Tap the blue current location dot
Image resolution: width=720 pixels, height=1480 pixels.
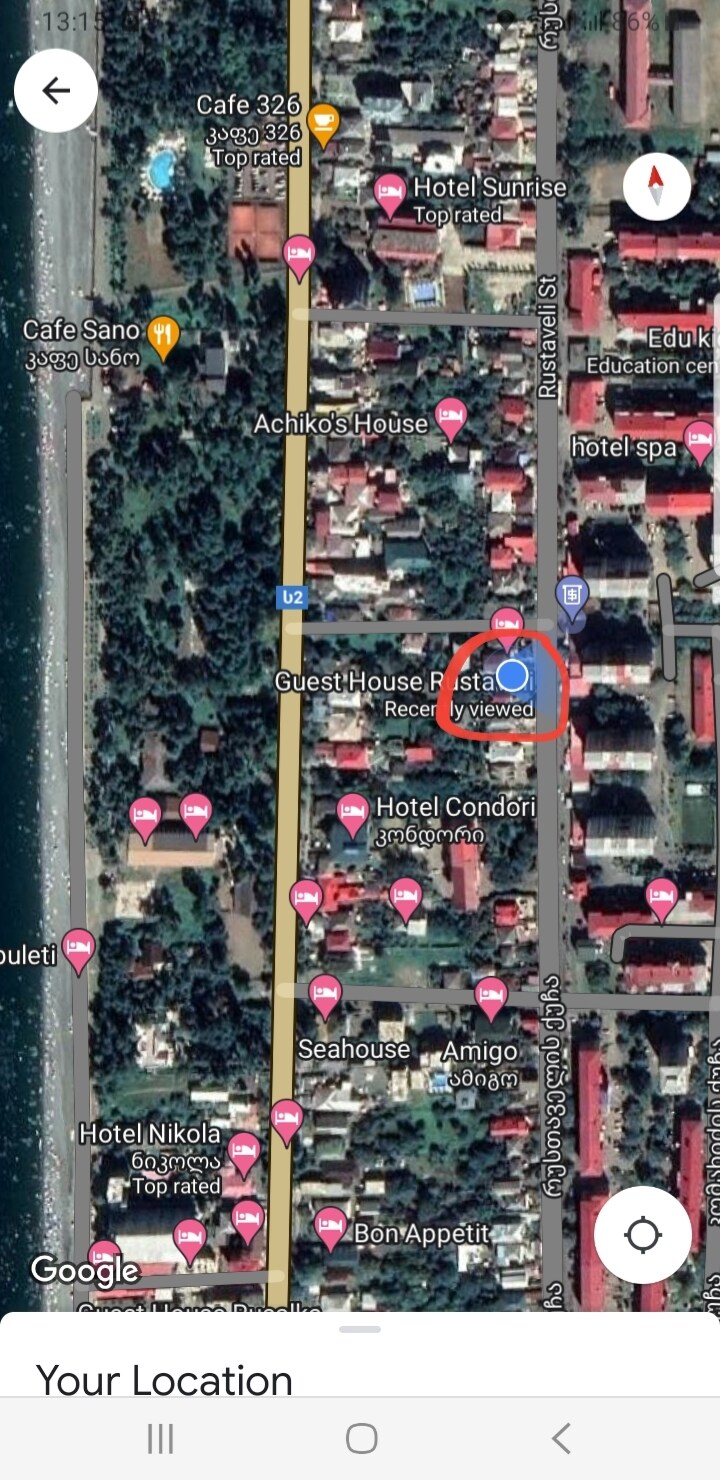(512, 675)
